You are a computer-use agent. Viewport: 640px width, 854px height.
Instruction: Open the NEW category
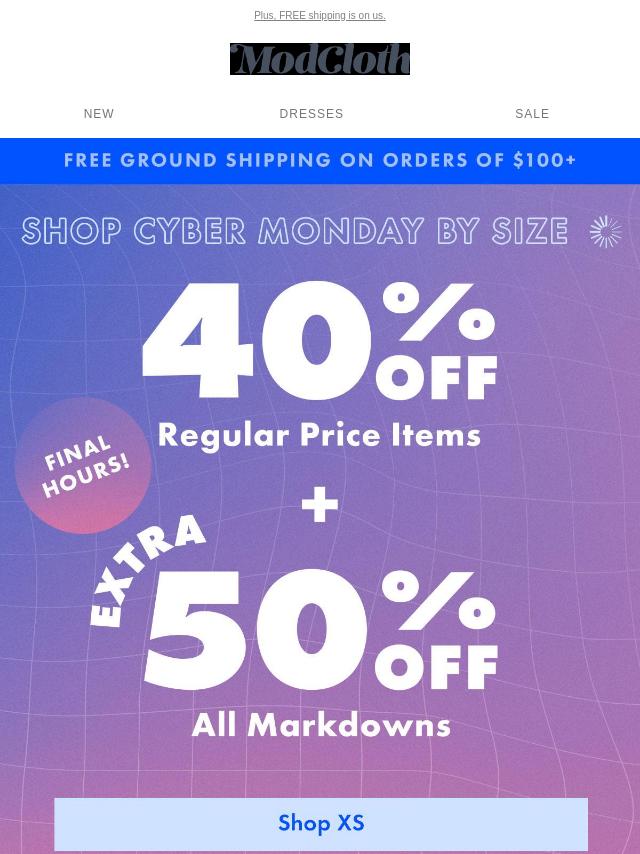tap(99, 114)
